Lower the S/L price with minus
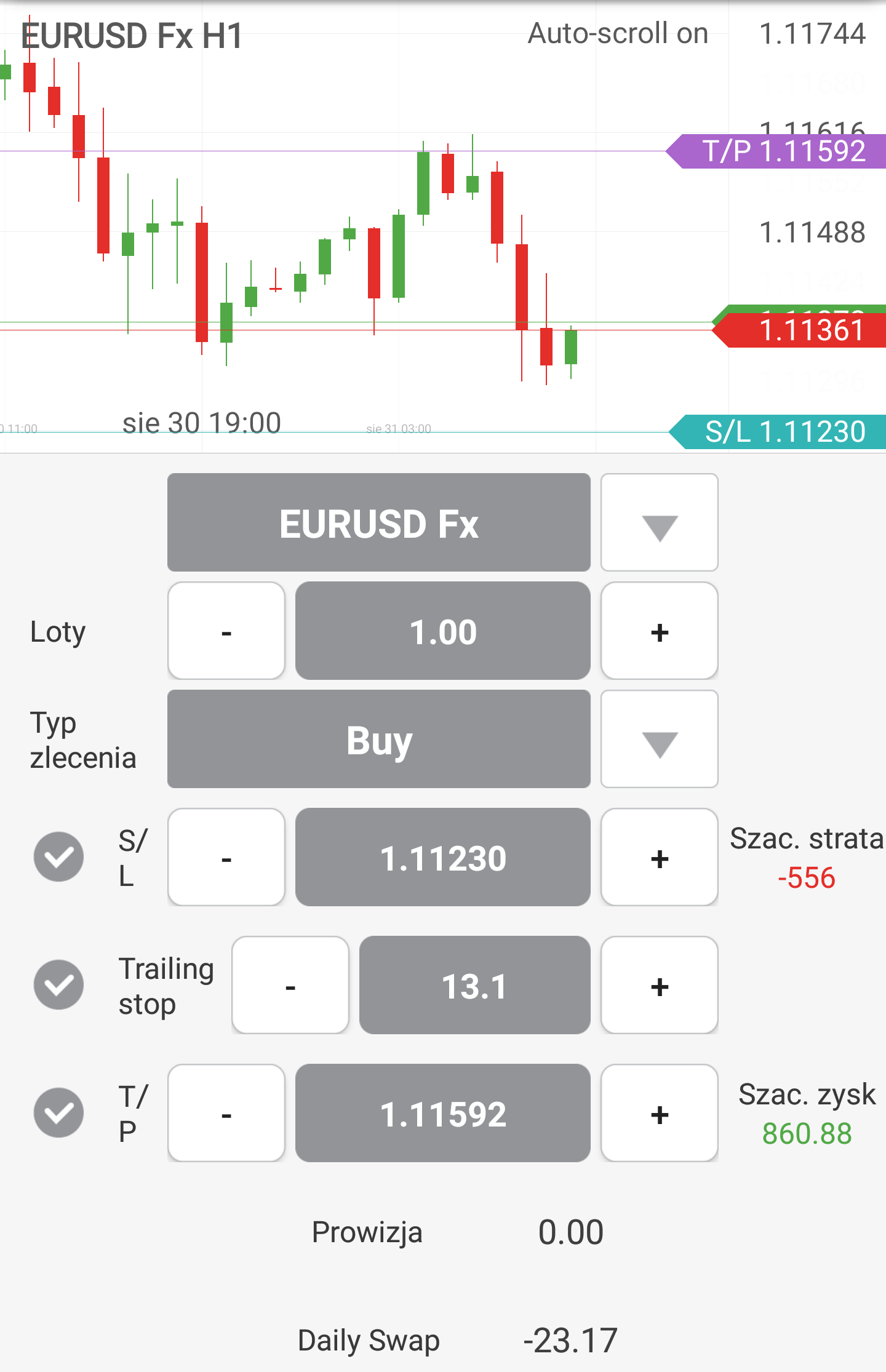 click(x=226, y=858)
